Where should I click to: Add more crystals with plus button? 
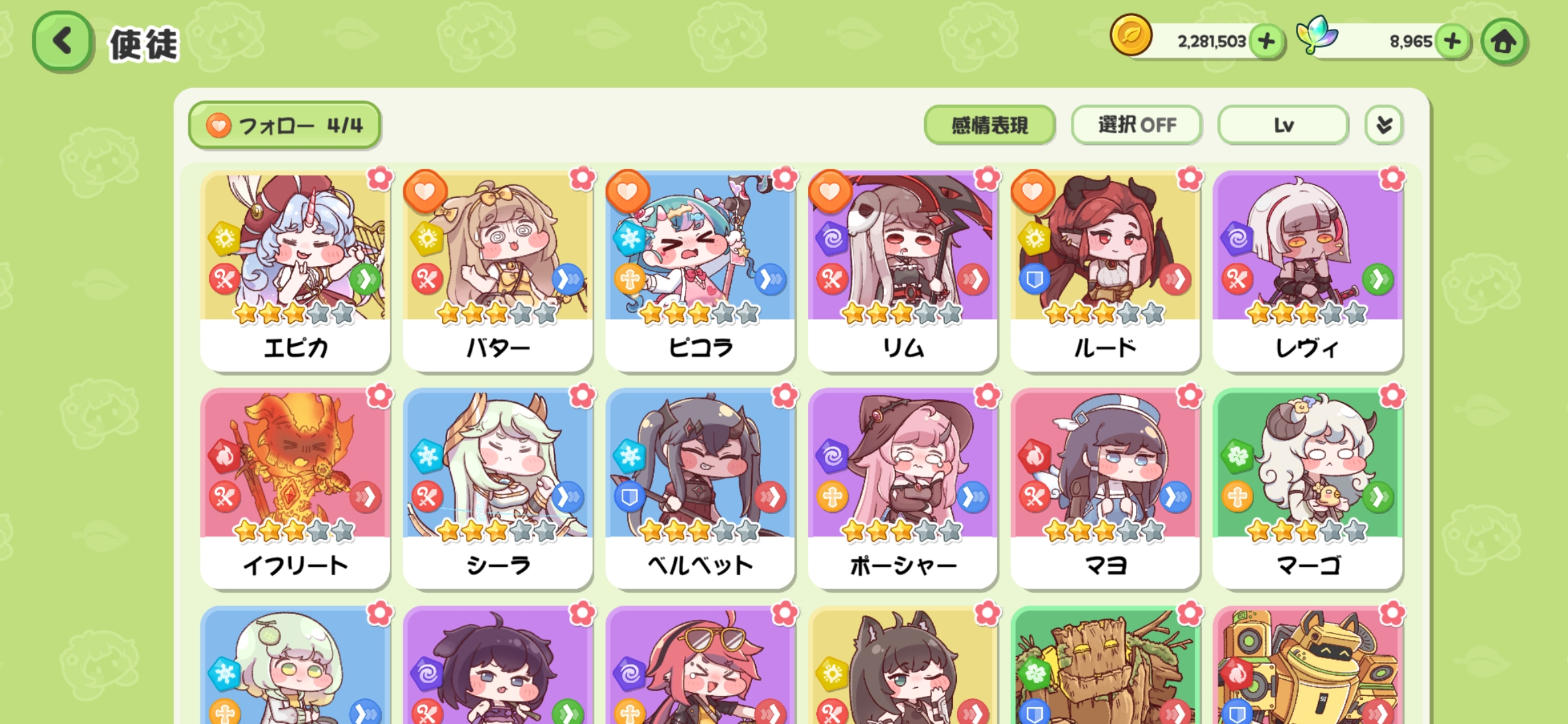coord(1452,42)
